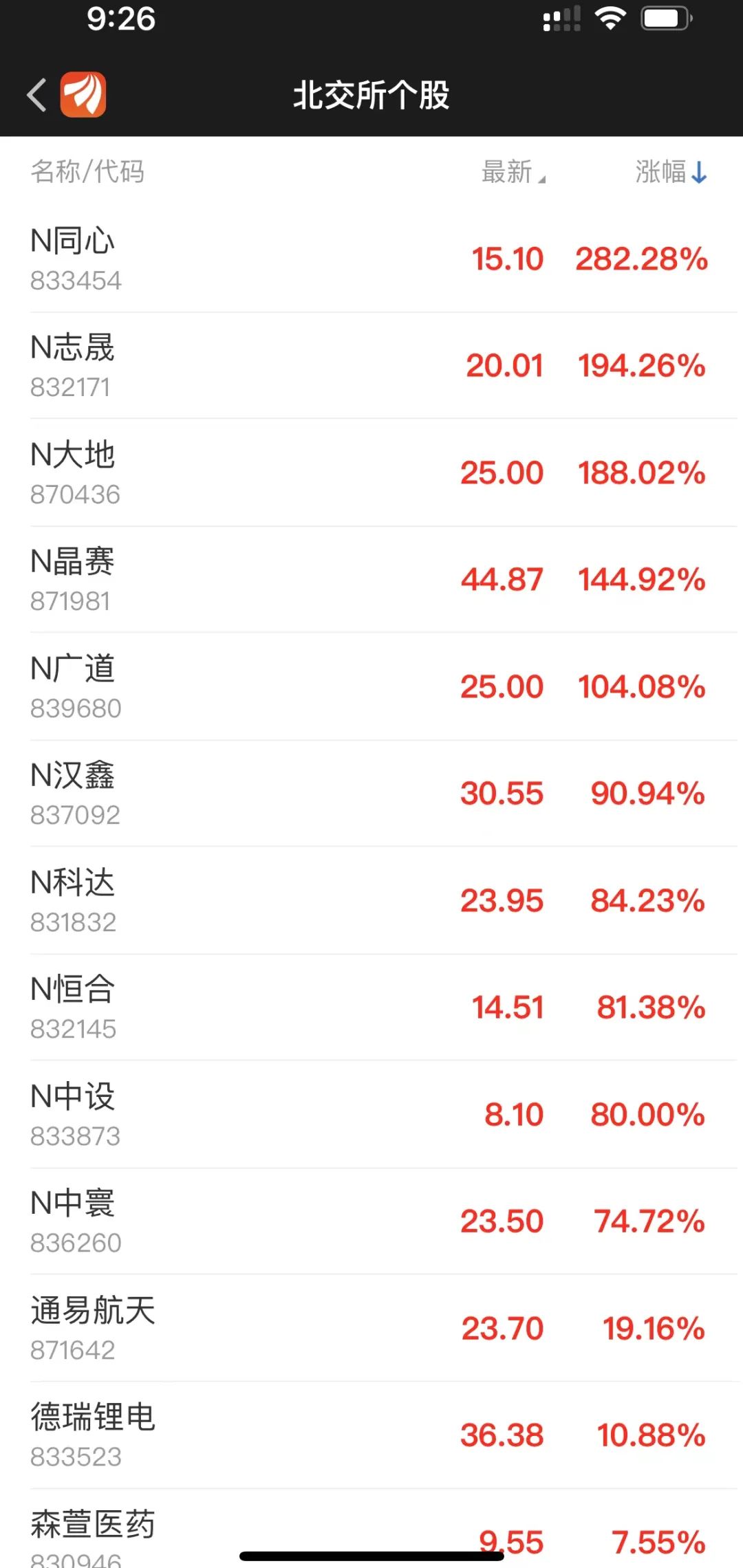Image resolution: width=743 pixels, height=1568 pixels.
Task: Tap the cellular signal bars icon
Action: pos(561,21)
